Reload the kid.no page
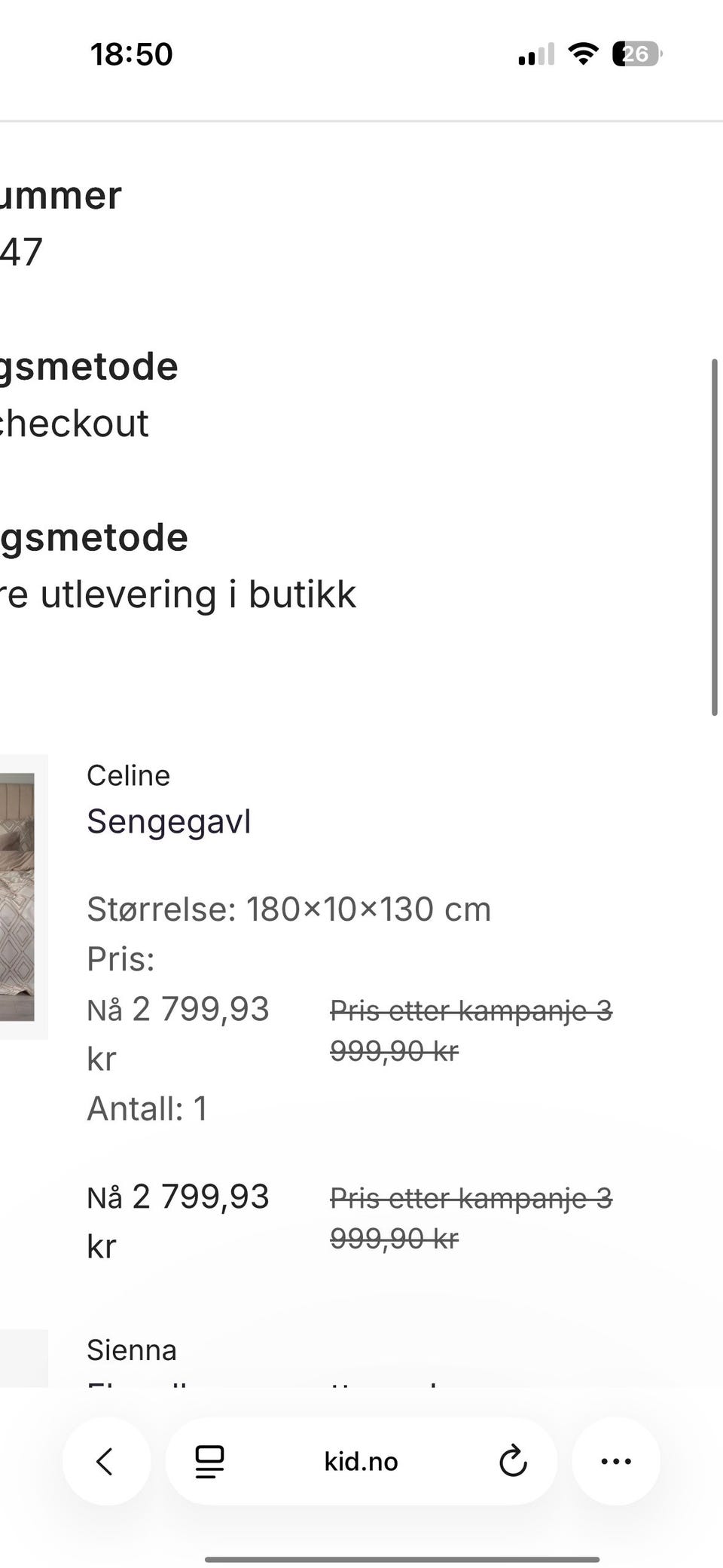Screen dimensions: 723x1568 513,1460
